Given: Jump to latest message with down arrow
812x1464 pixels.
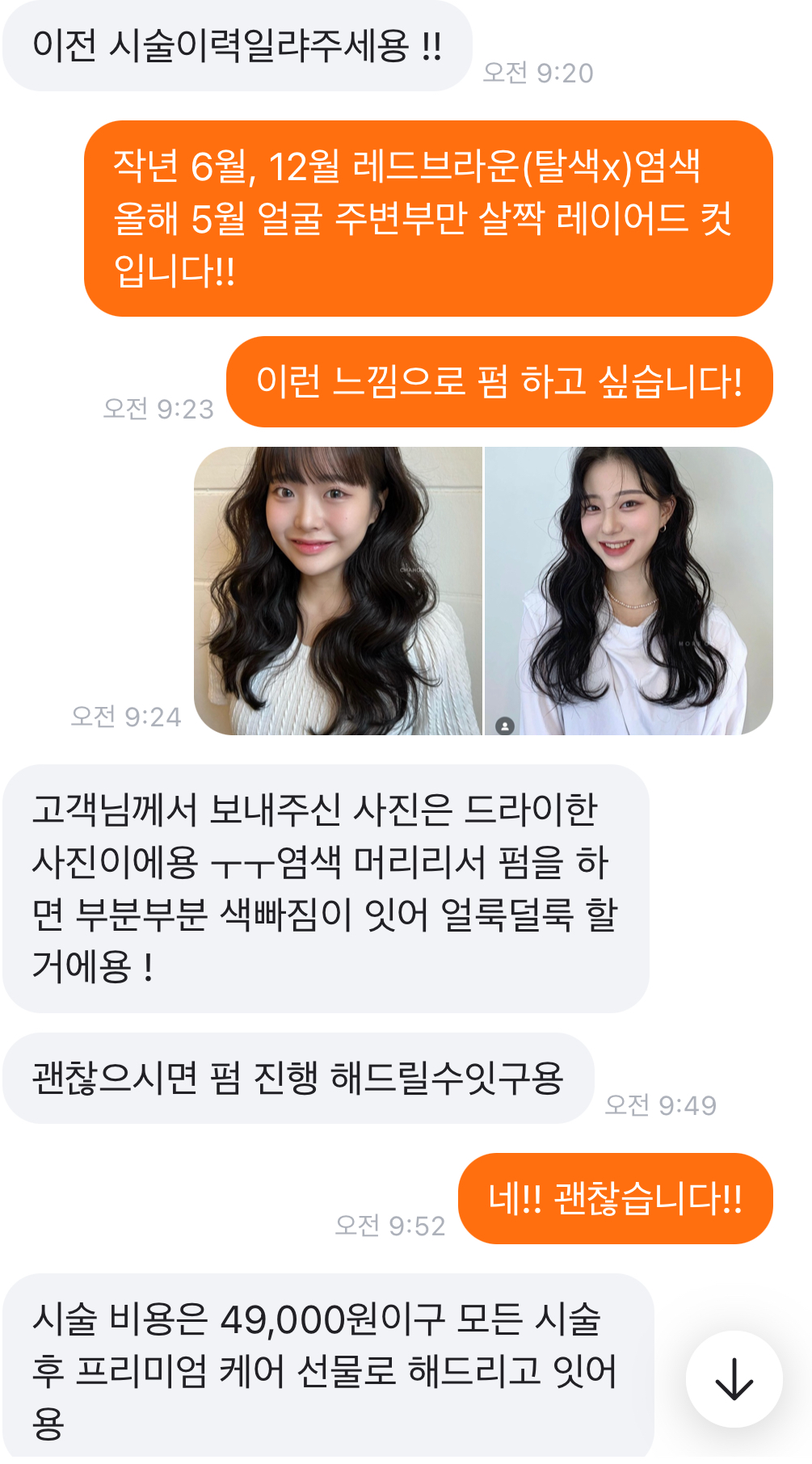Looking at the screenshot, I should pos(734,1378).
